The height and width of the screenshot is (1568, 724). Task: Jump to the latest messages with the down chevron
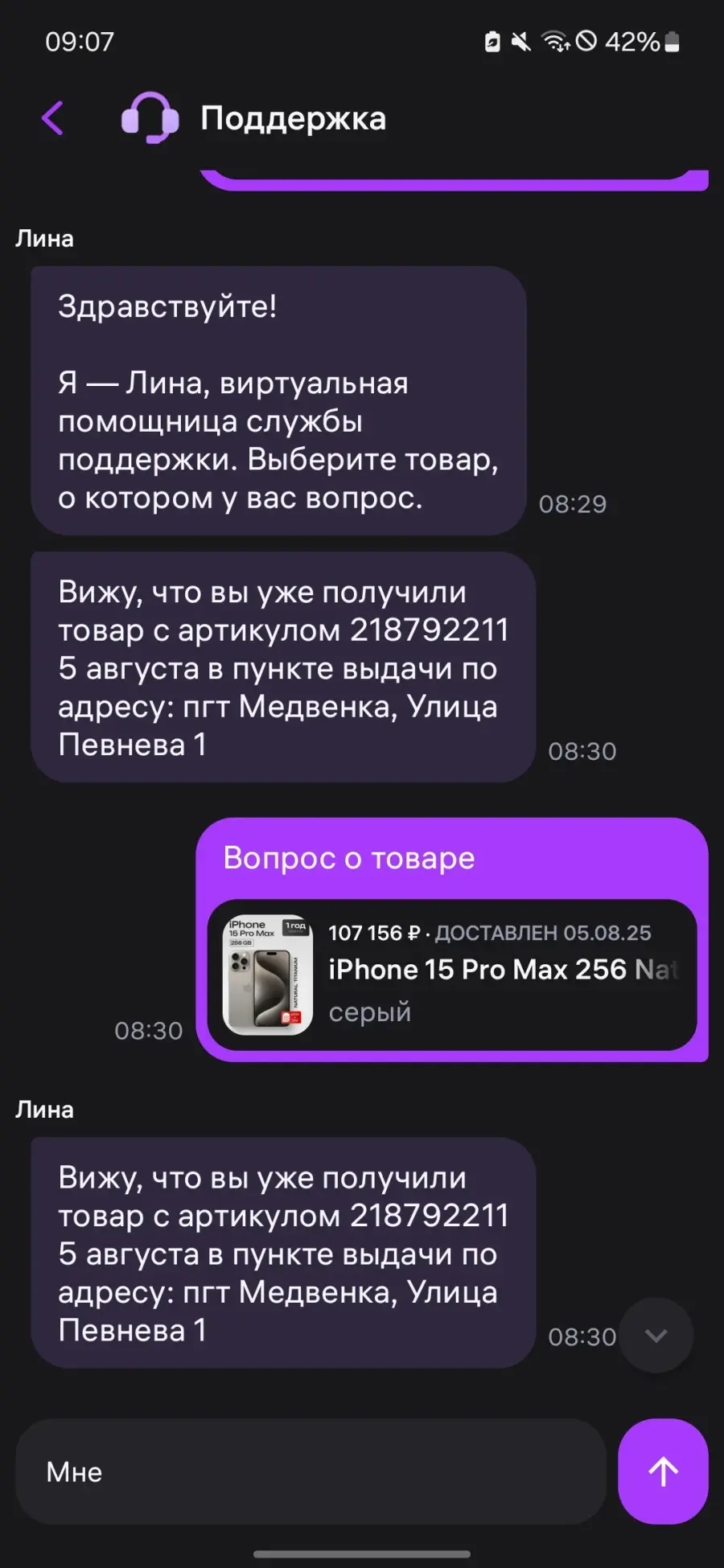point(656,1336)
